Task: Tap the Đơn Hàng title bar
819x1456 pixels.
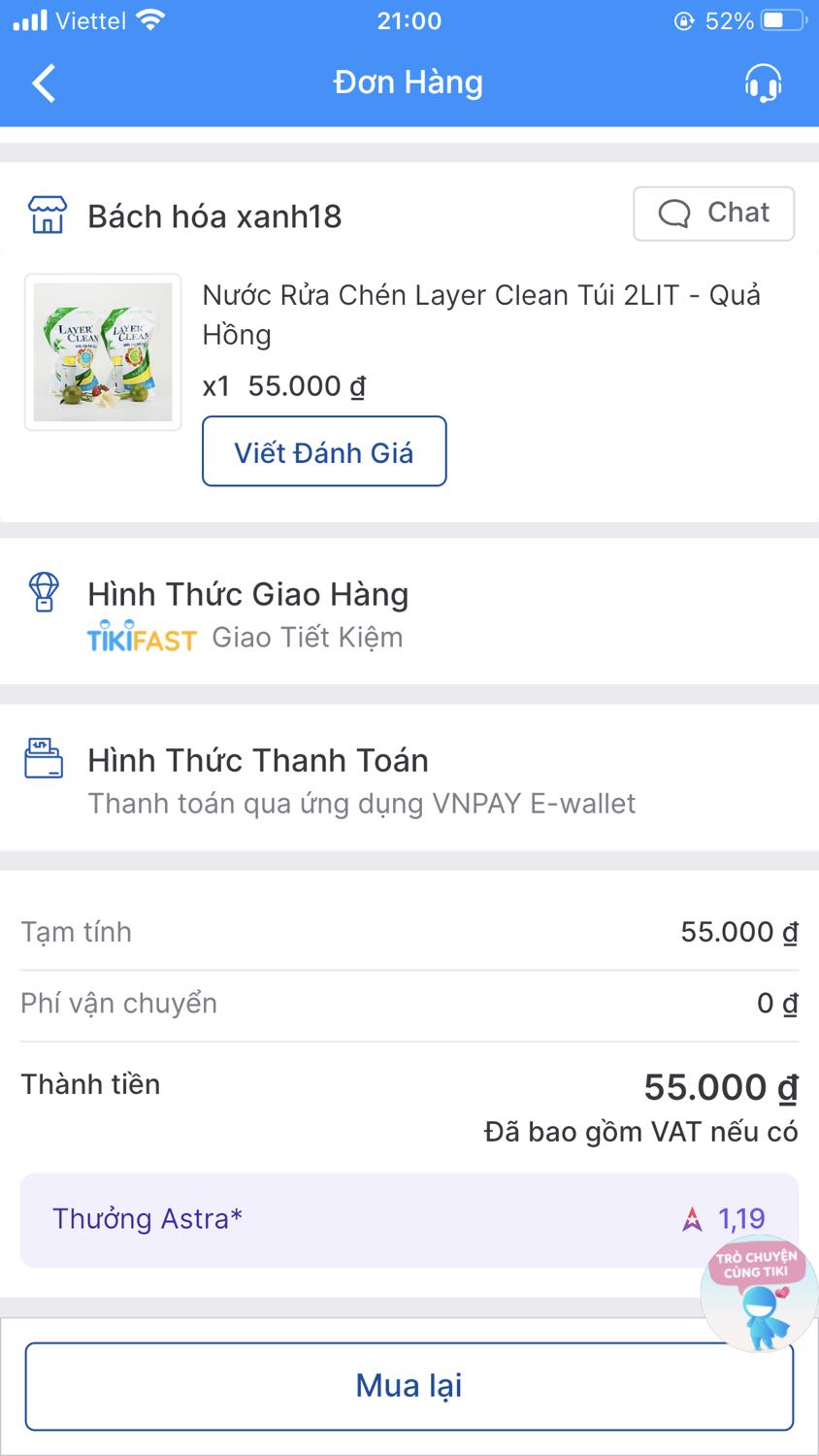Action: coord(409,83)
